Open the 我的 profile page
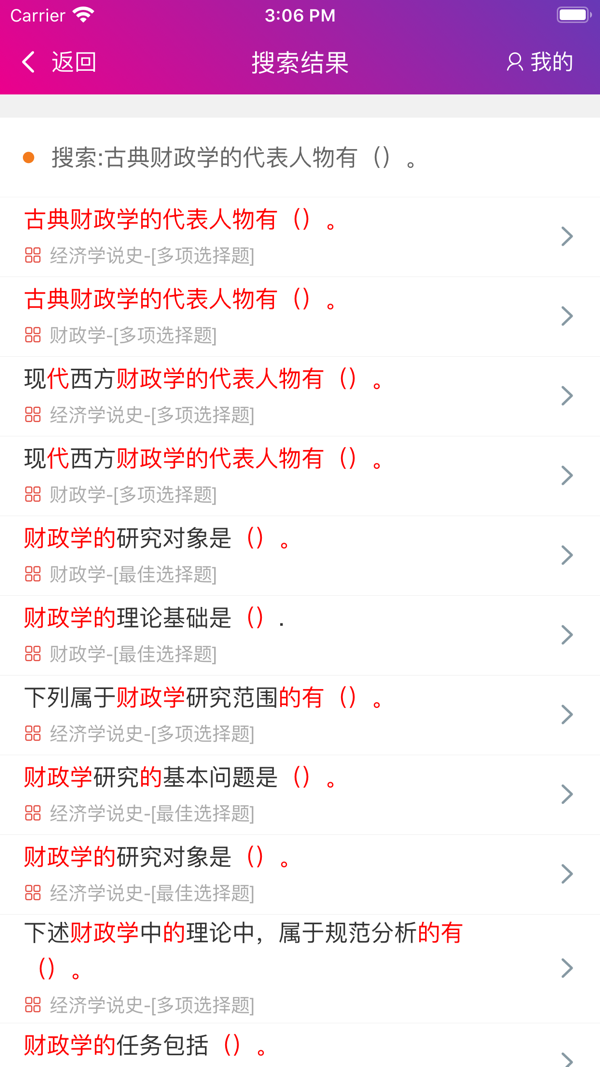 (x=540, y=63)
